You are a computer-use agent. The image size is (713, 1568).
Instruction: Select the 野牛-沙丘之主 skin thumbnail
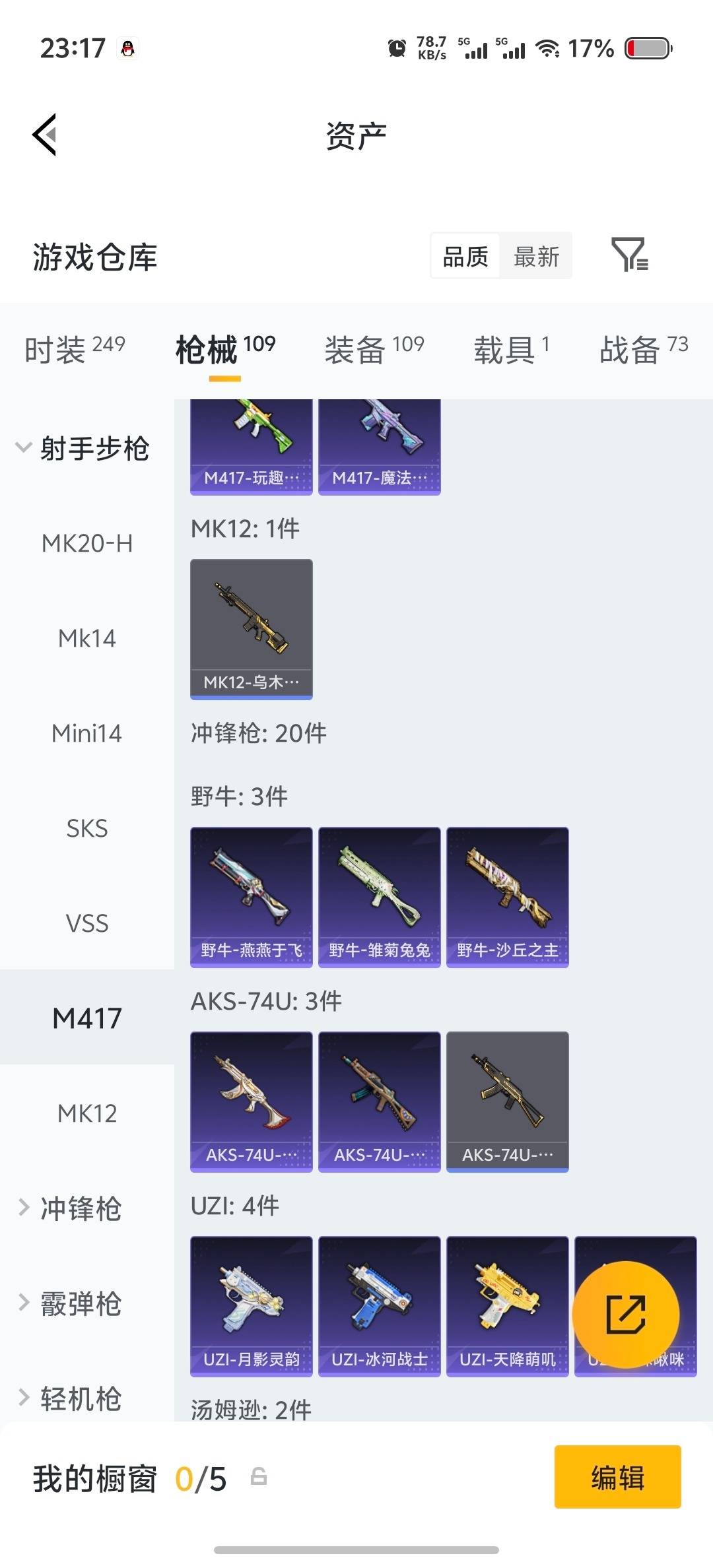click(x=506, y=894)
